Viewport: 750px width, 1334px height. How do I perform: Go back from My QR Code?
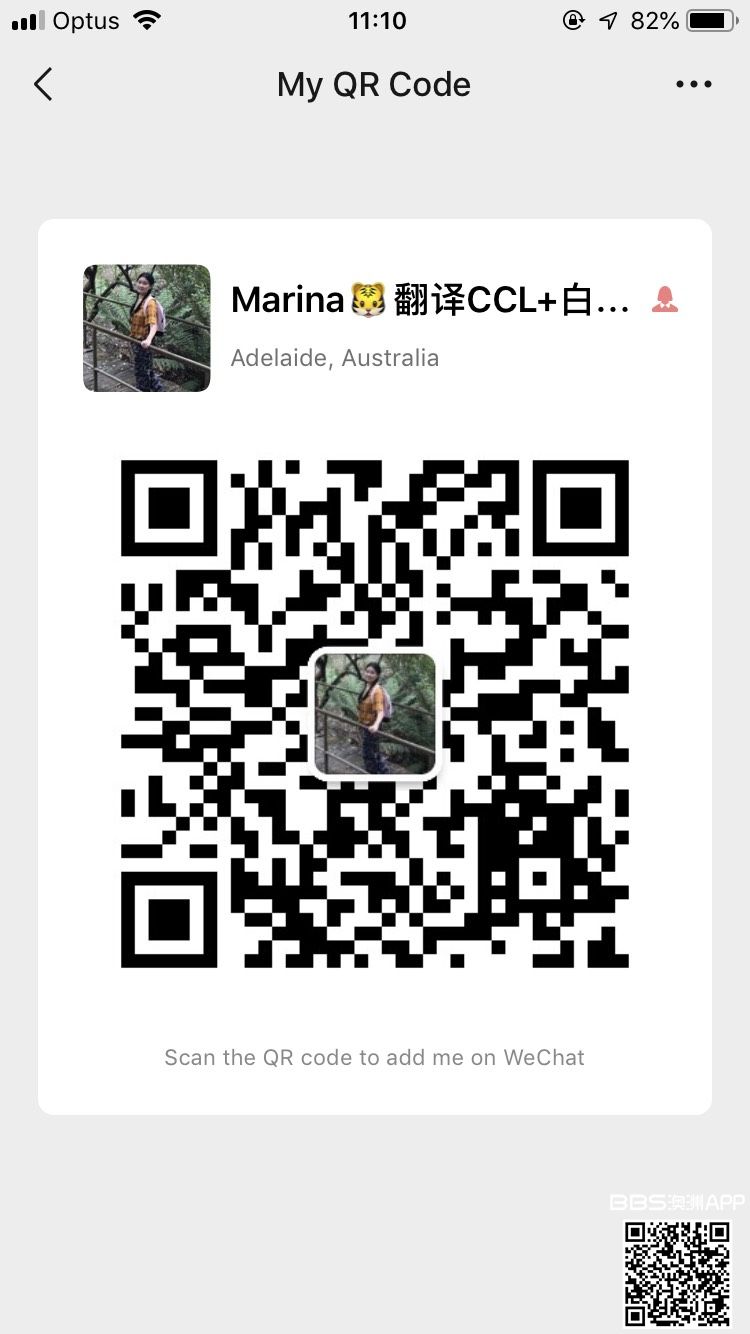point(43,85)
